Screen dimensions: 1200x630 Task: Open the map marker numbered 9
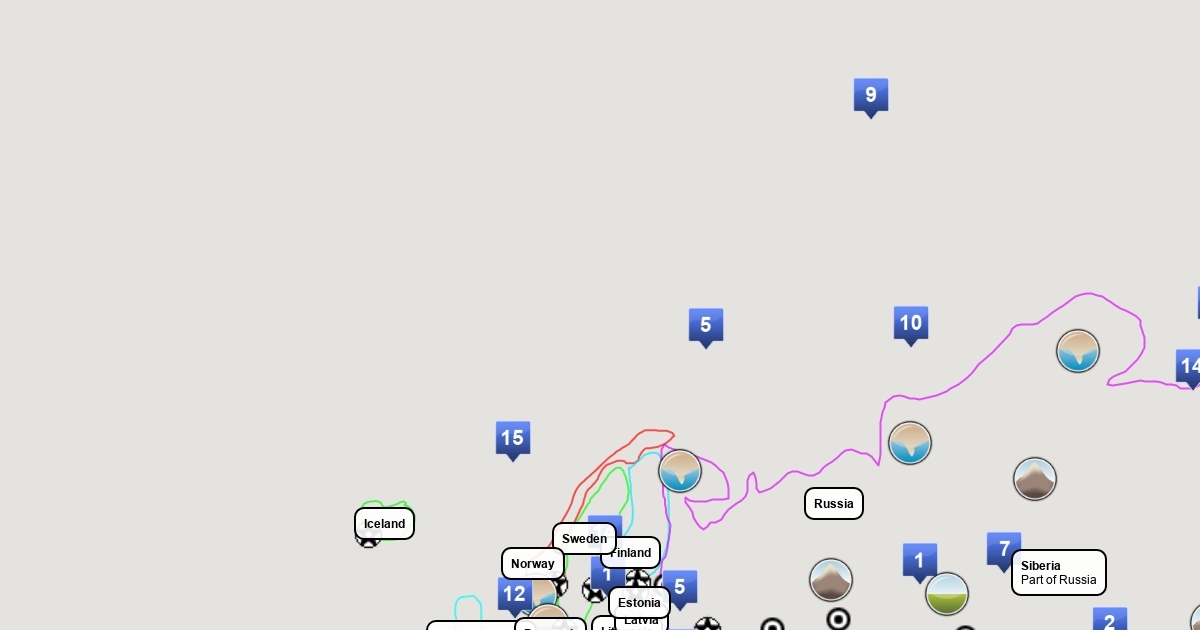tap(870, 95)
